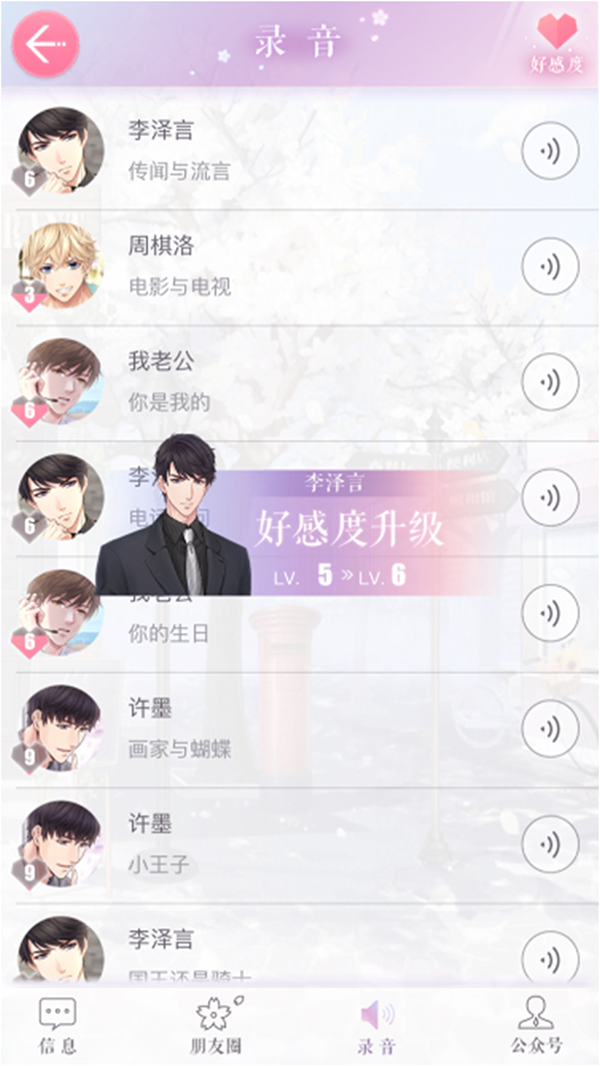Open the 好感度 heart icon
Screen dimensions: 600x1066
(556, 44)
